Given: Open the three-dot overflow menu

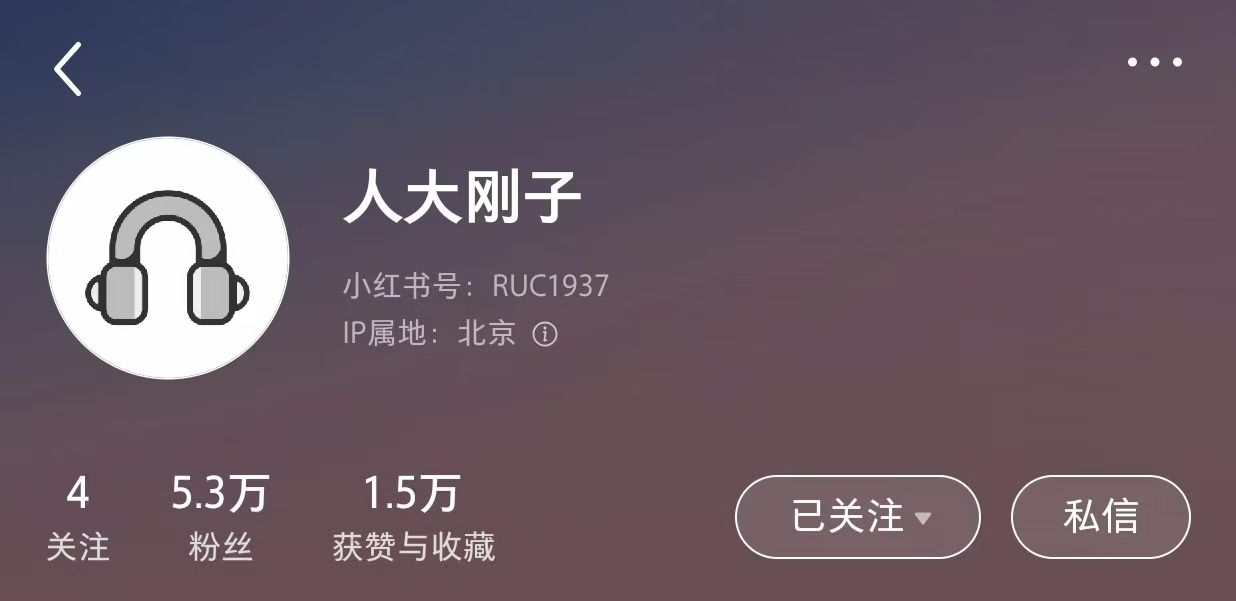Looking at the screenshot, I should (x=1155, y=62).
